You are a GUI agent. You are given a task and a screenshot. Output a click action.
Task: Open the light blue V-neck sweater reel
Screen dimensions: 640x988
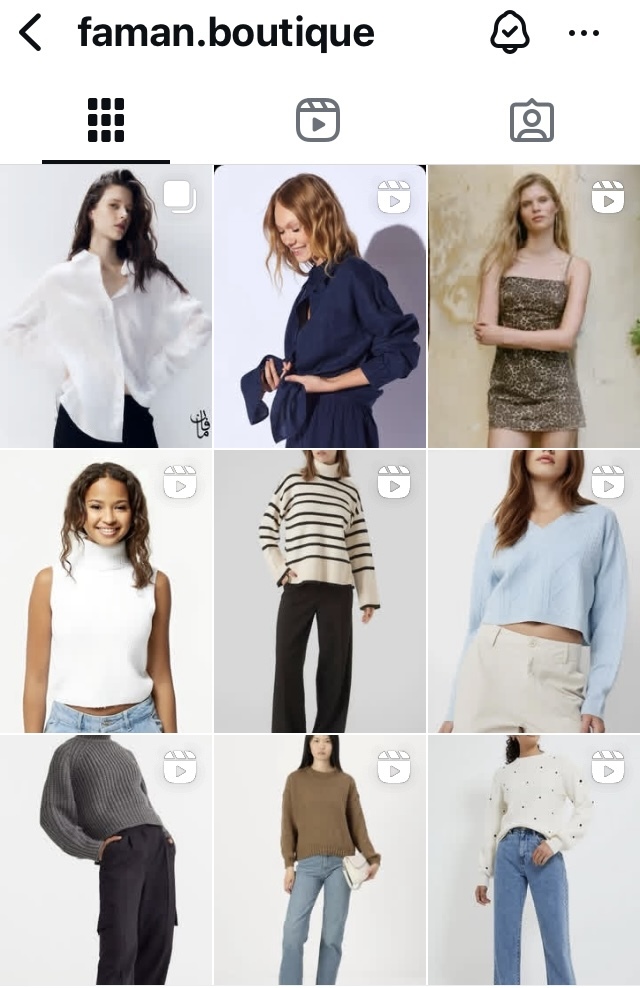[x=533, y=591]
